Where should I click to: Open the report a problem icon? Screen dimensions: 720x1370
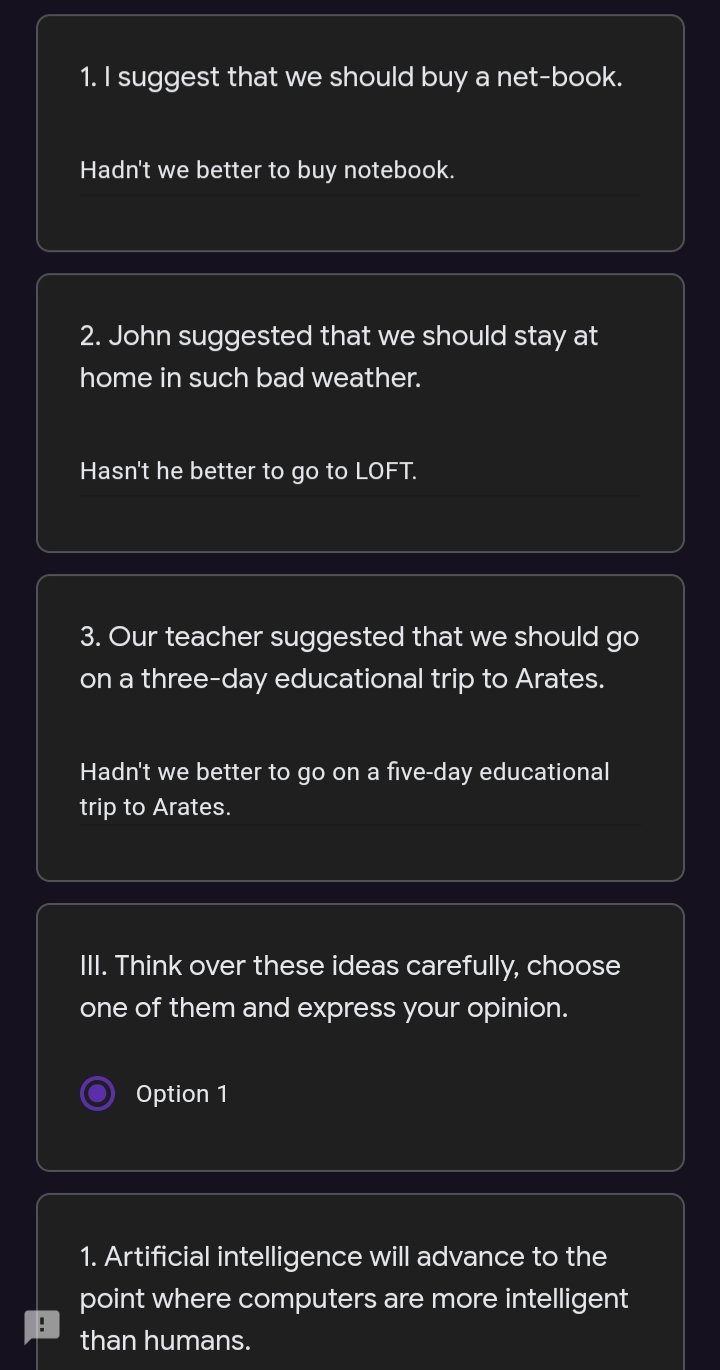(42, 1326)
